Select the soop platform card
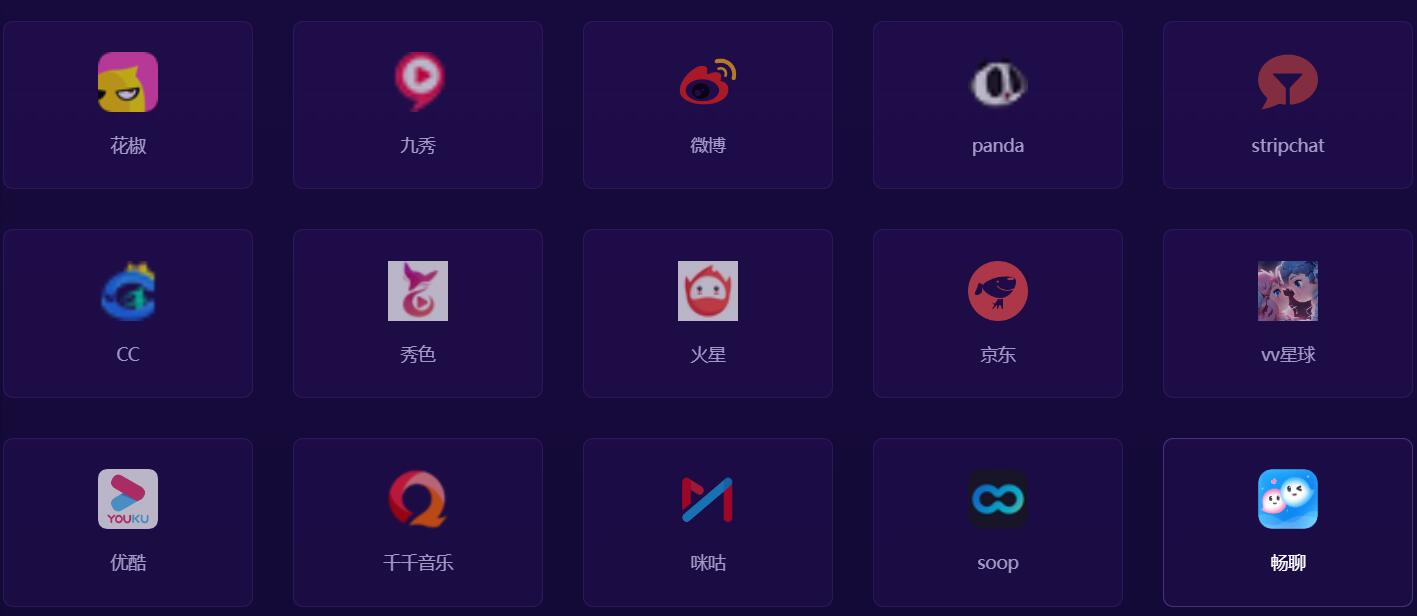The height and width of the screenshot is (616, 1417). [998, 522]
